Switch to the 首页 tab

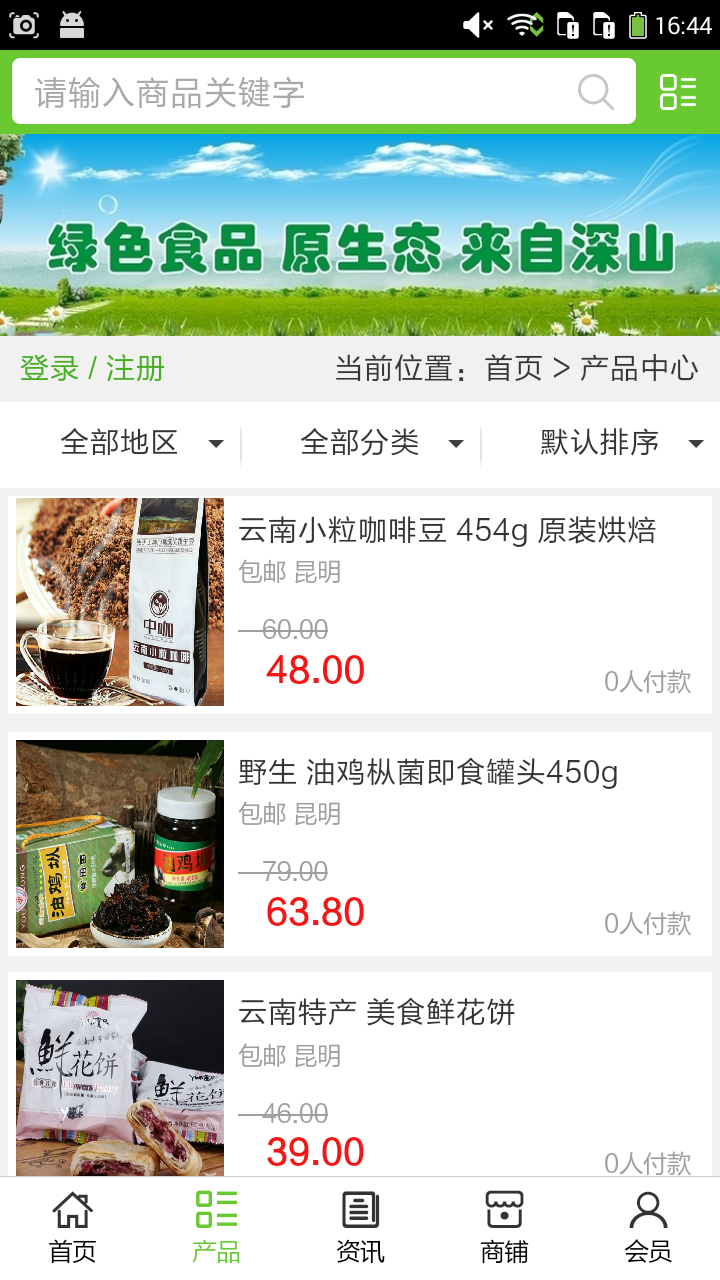pos(72,1226)
